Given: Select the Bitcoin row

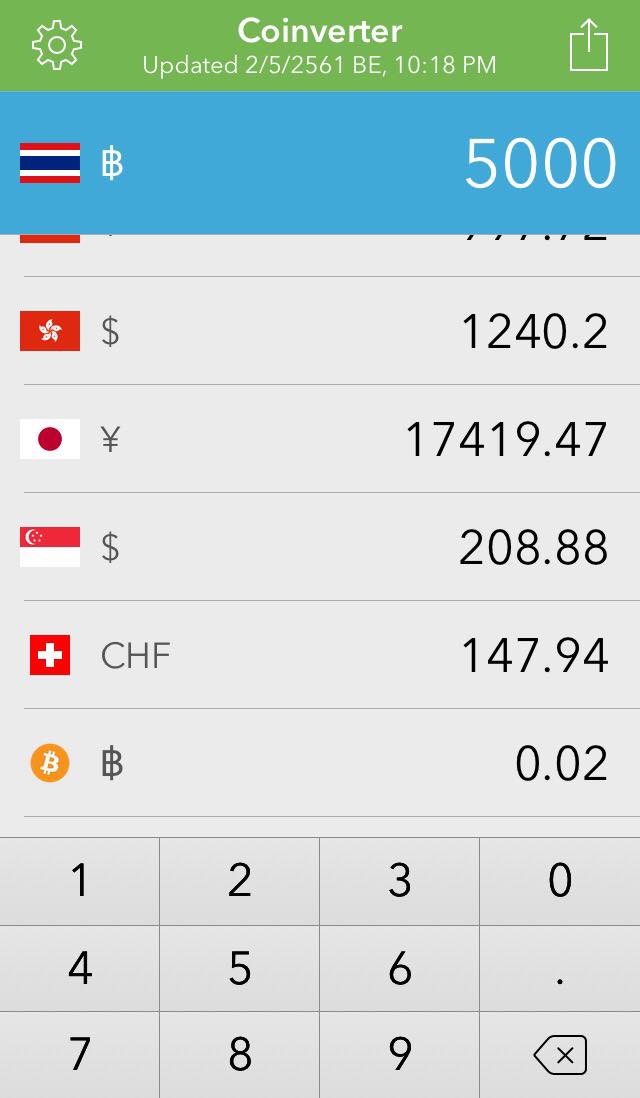Looking at the screenshot, I should (320, 763).
